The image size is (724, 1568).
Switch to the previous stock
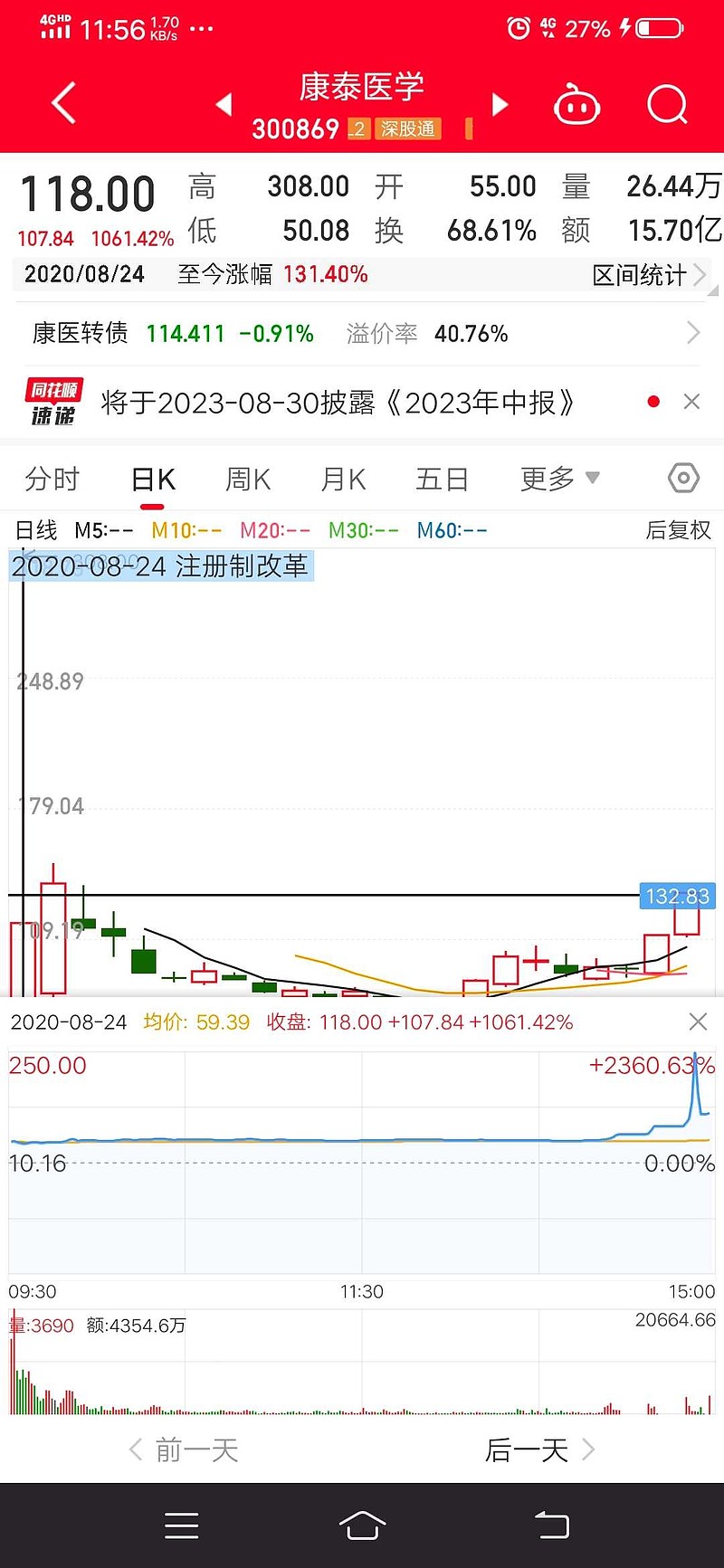point(224,105)
